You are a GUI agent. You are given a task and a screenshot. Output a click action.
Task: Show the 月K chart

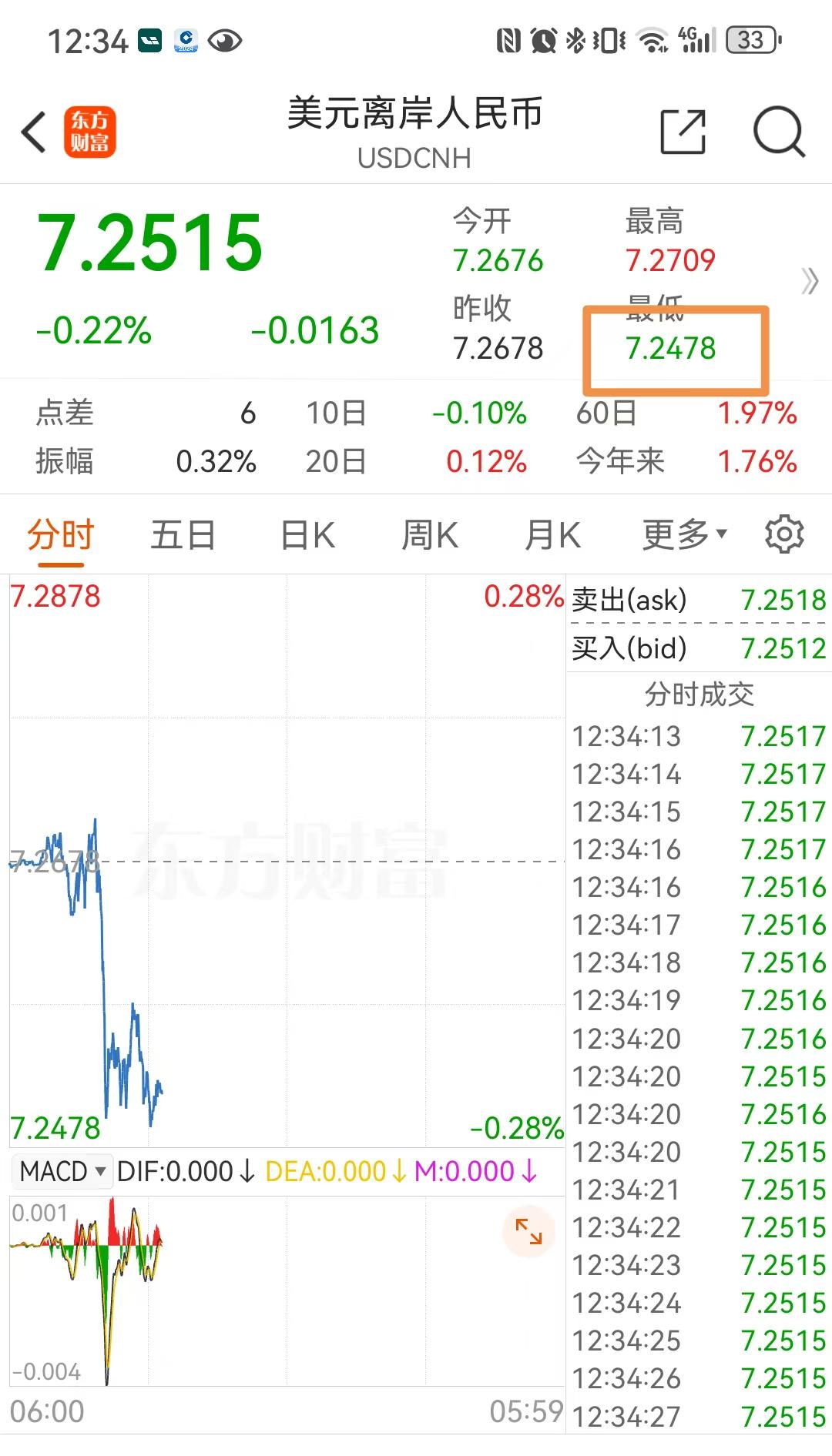click(x=552, y=534)
